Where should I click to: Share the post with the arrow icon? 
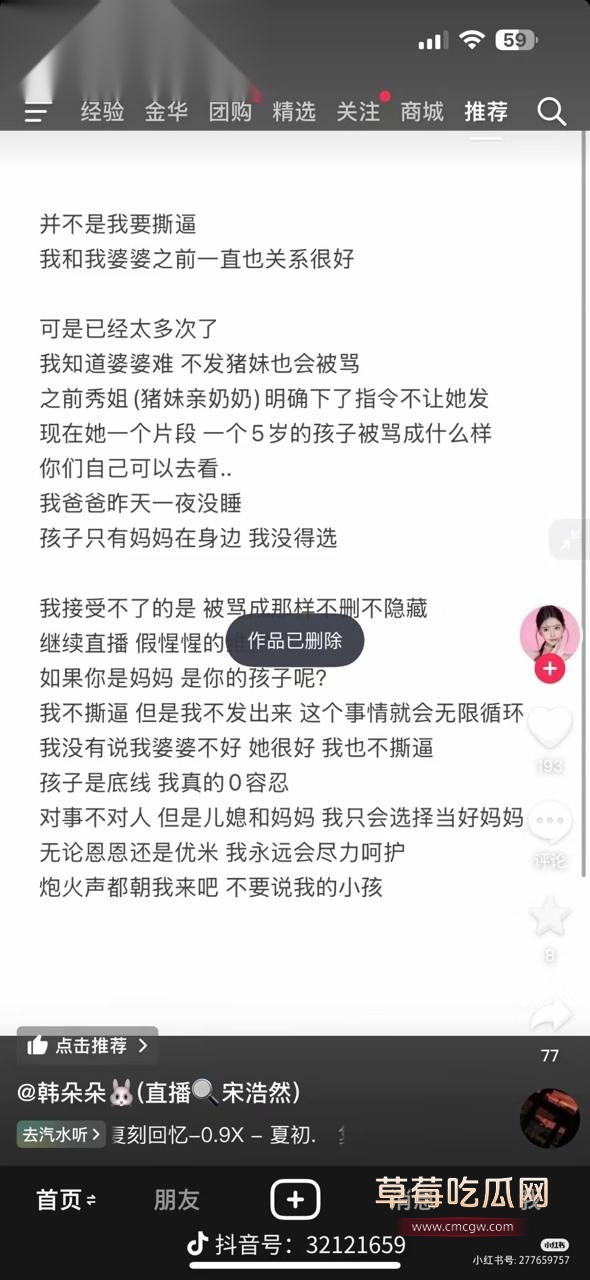pos(549,1016)
